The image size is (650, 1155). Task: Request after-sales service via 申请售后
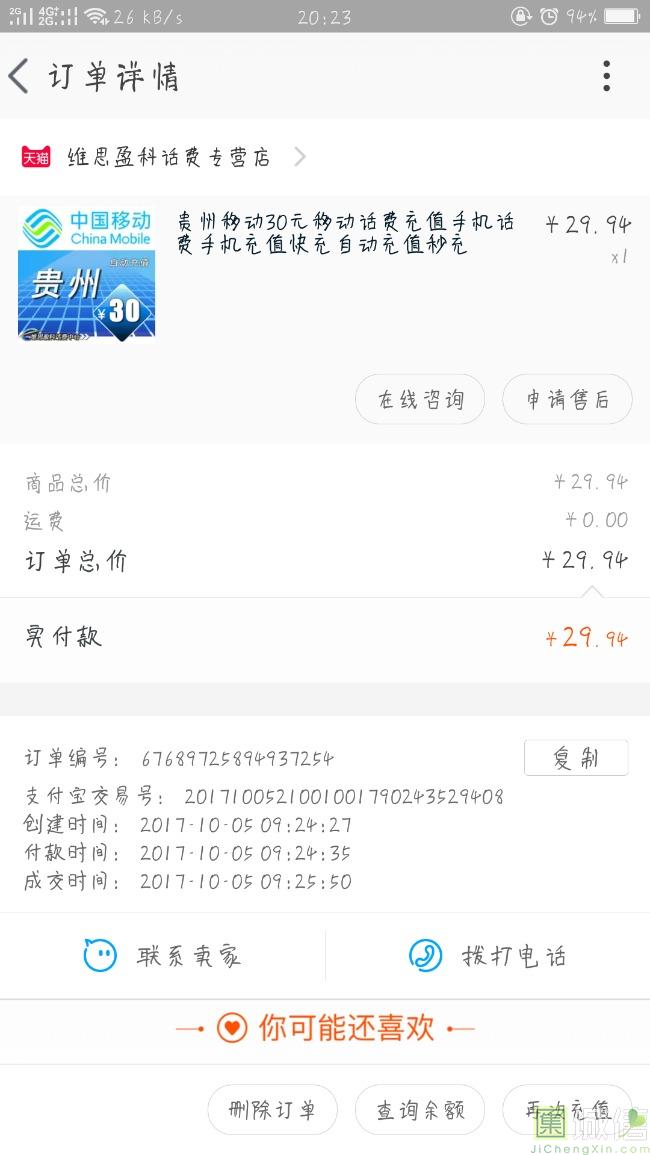(x=567, y=399)
